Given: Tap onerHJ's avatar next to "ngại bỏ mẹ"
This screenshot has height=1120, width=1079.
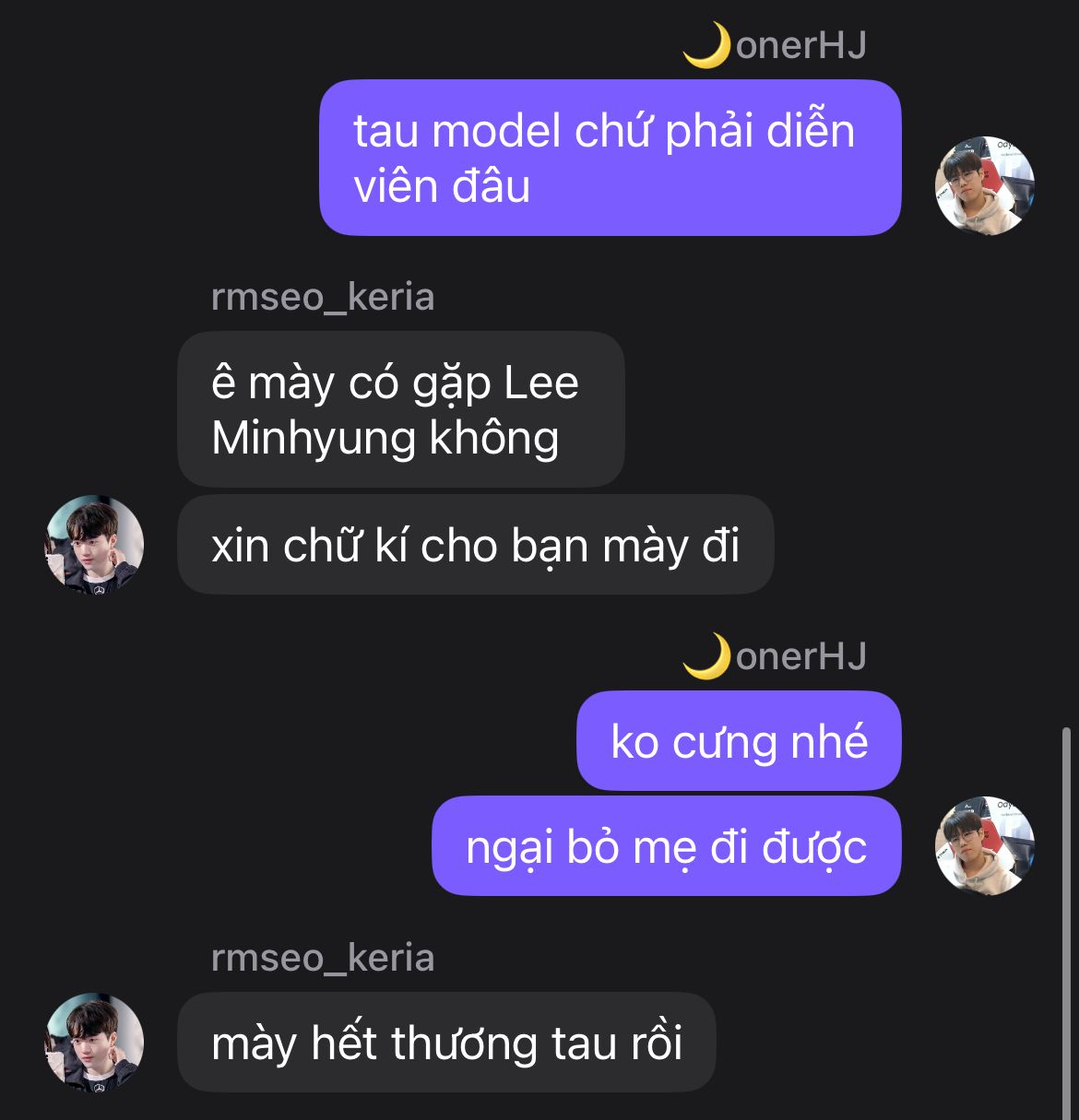Looking at the screenshot, I should (984, 846).
